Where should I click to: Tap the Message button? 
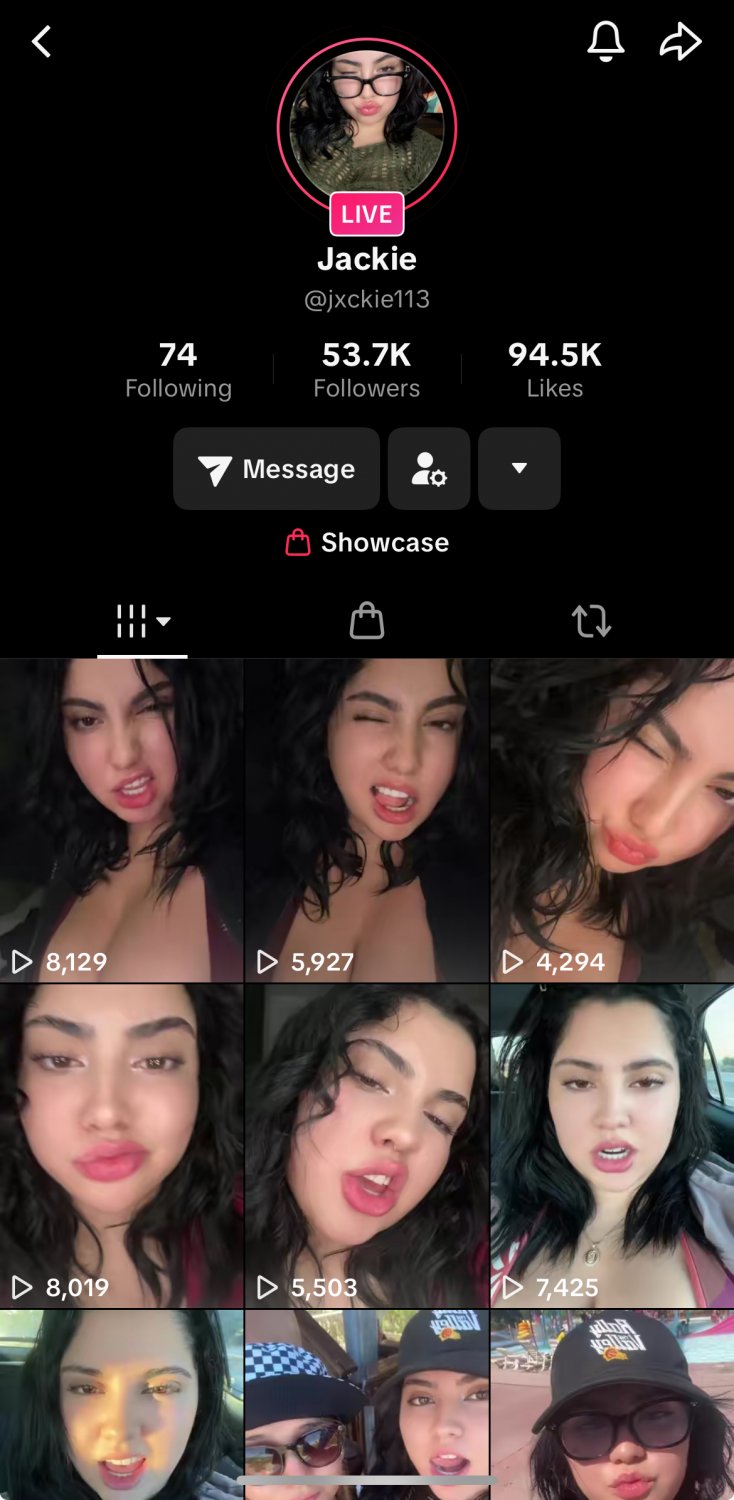click(277, 469)
